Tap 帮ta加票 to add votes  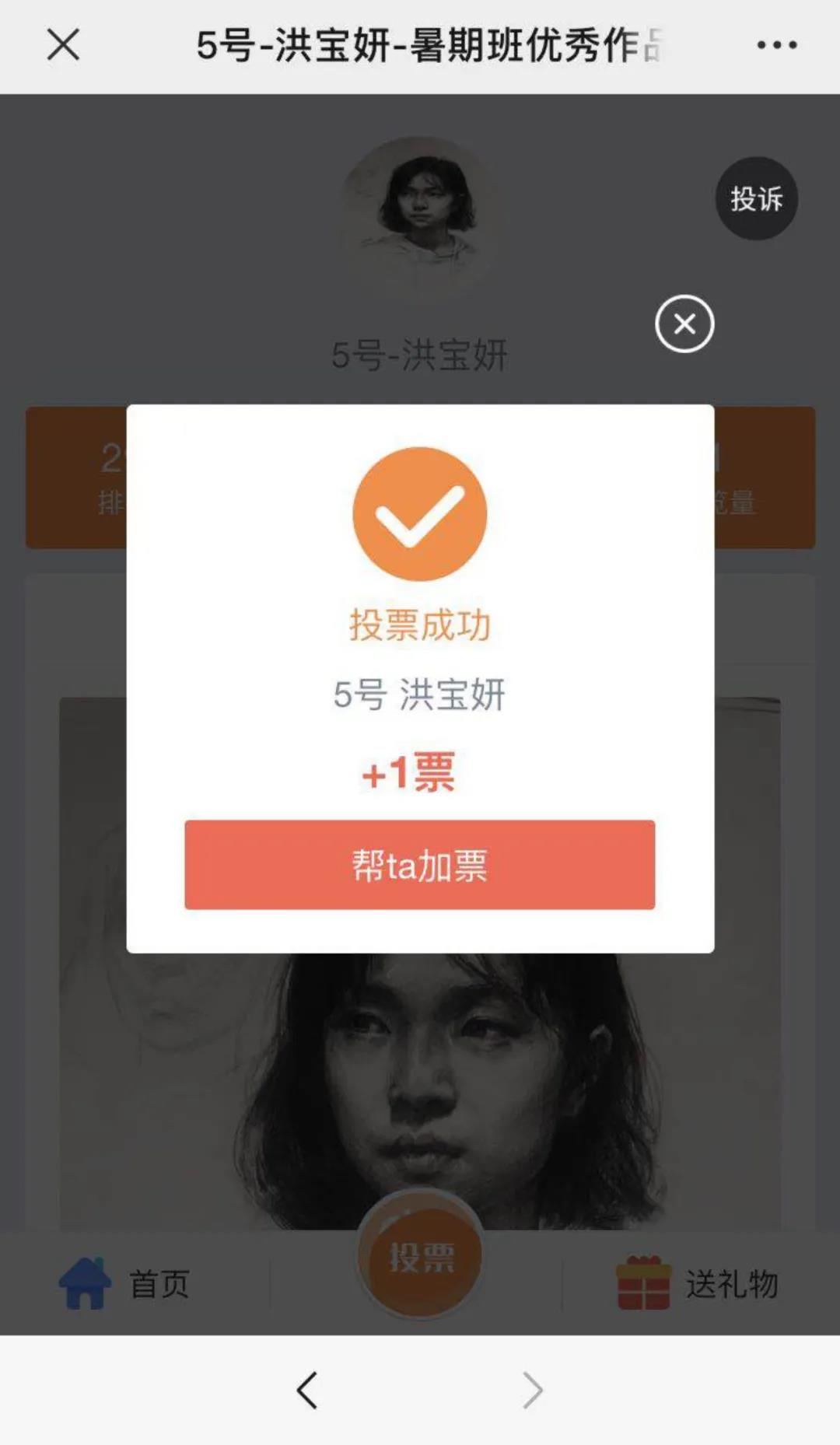[x=419, y=865]
